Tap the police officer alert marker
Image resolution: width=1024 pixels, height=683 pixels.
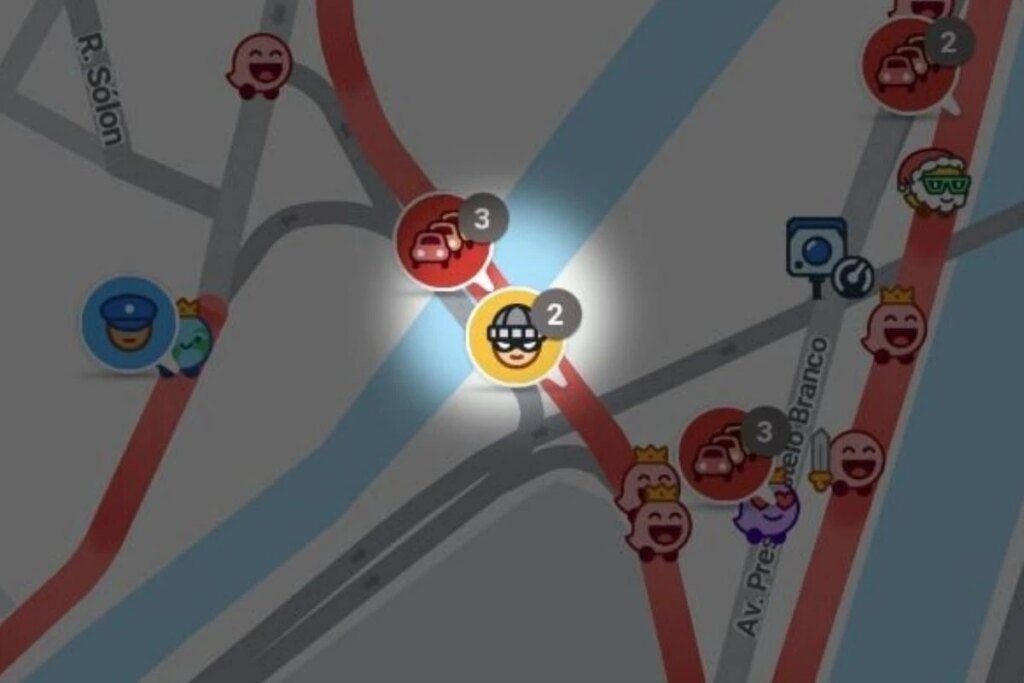pos(128,322)
